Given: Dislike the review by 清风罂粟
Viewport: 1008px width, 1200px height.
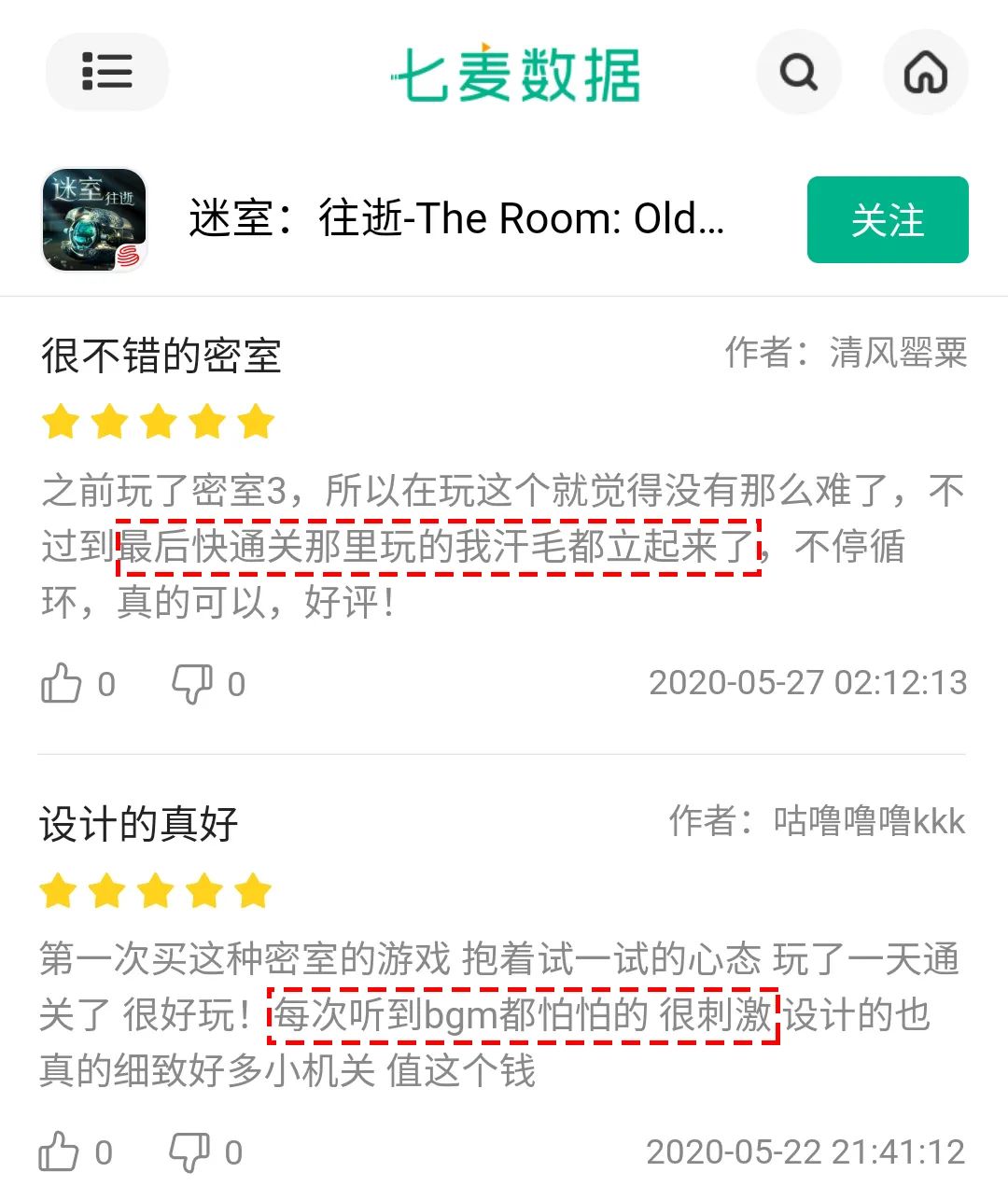Looking at the screenshot, I should (x=191, y=683).
